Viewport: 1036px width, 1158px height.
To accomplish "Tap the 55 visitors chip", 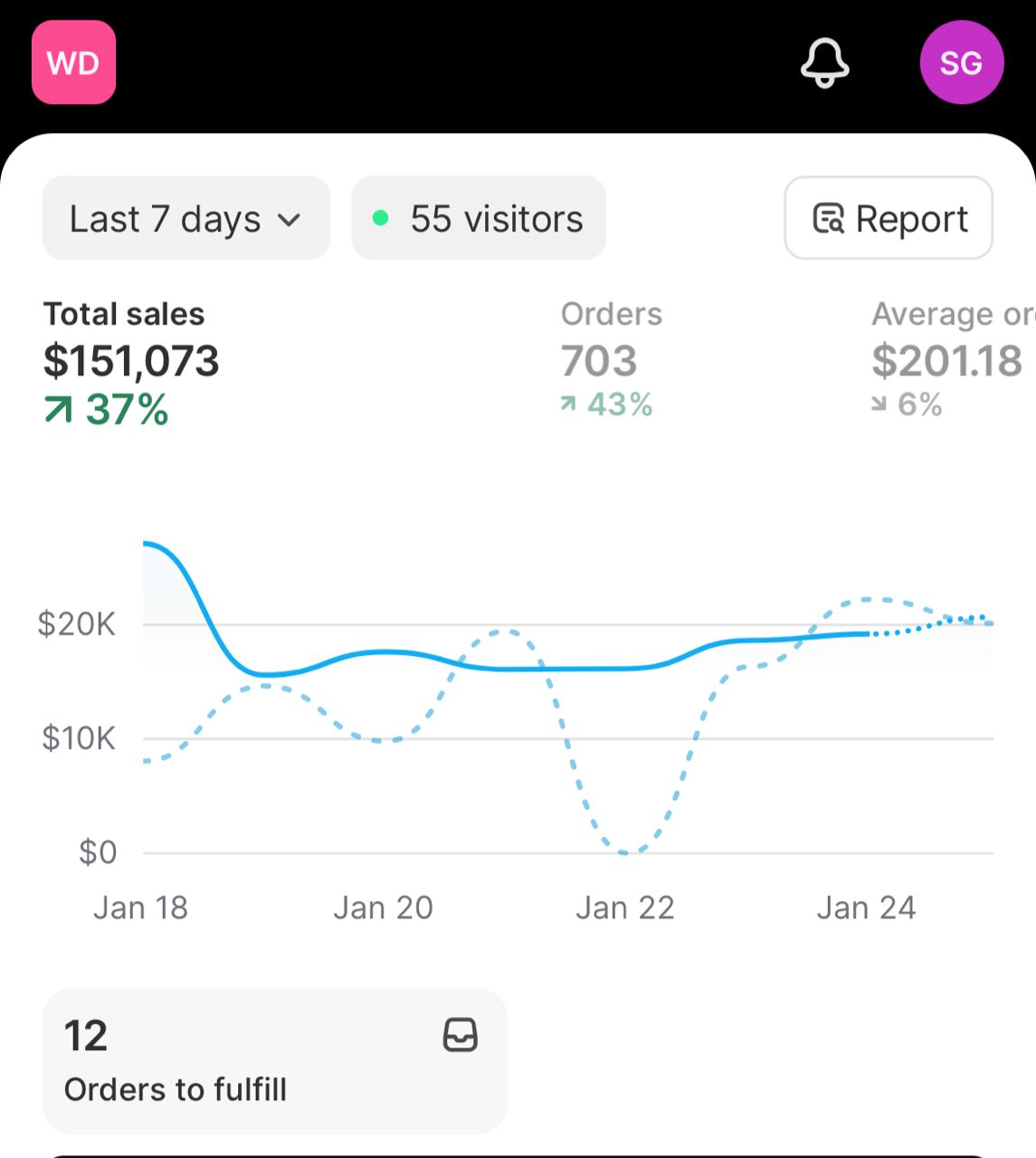I will pos(479,218).
